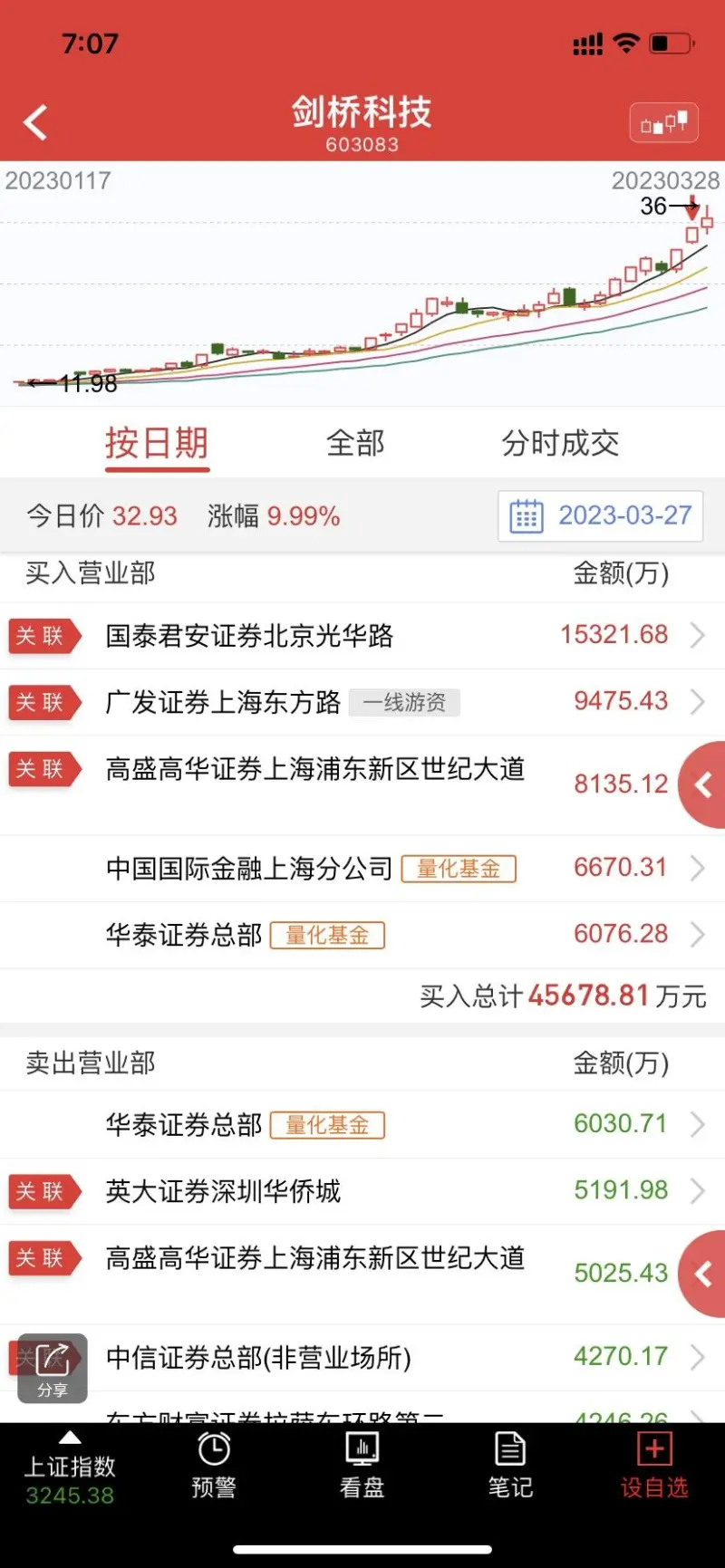Open the 预警 alert option
The height and width of the screenshot is (1568, 725).
pyautogui.click(x=214, y=1467)
